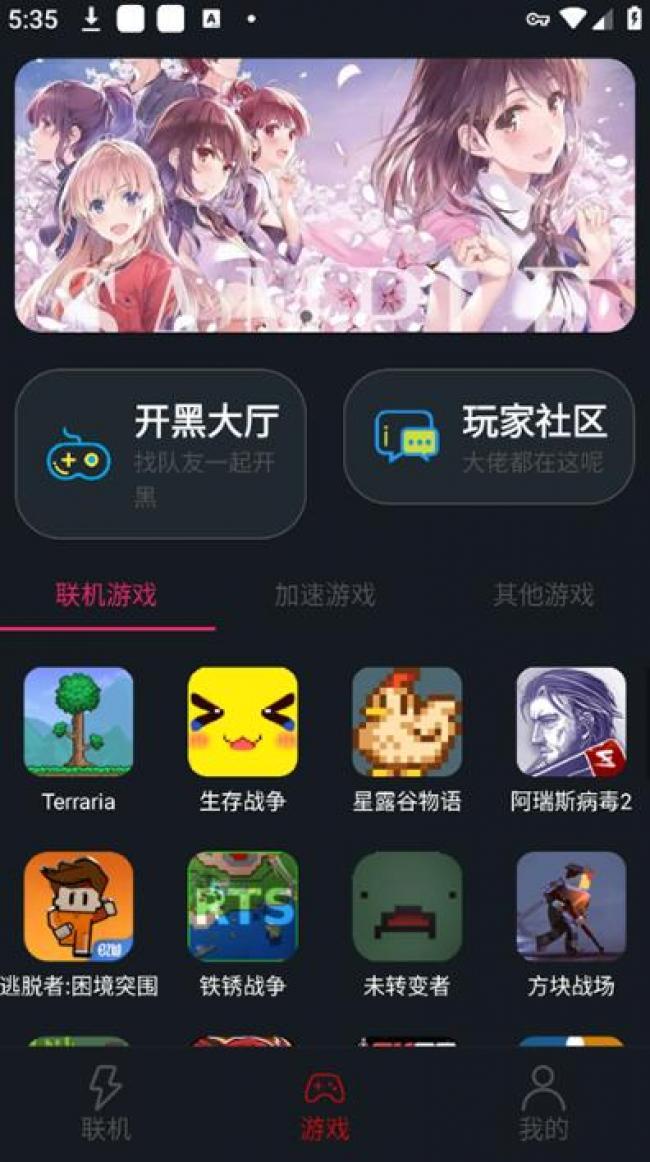The image size is (650, 1162).
Task: Switch to the 联机游戏 tab
Action: pyautogui.click(x=106, y=596)
